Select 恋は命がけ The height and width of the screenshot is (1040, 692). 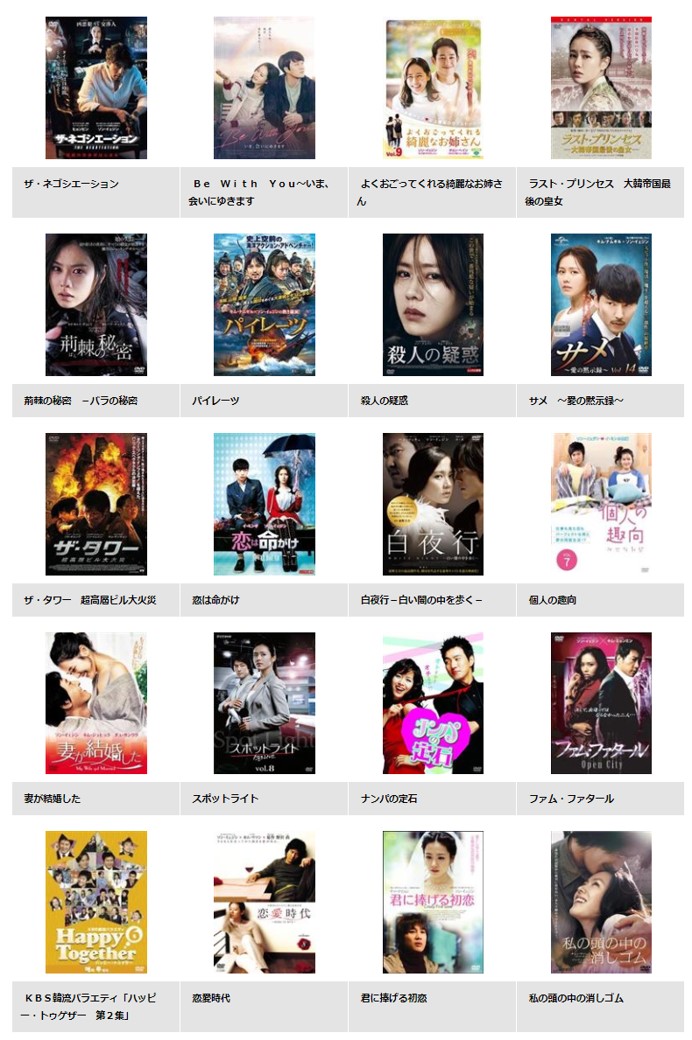pos(264,504)
